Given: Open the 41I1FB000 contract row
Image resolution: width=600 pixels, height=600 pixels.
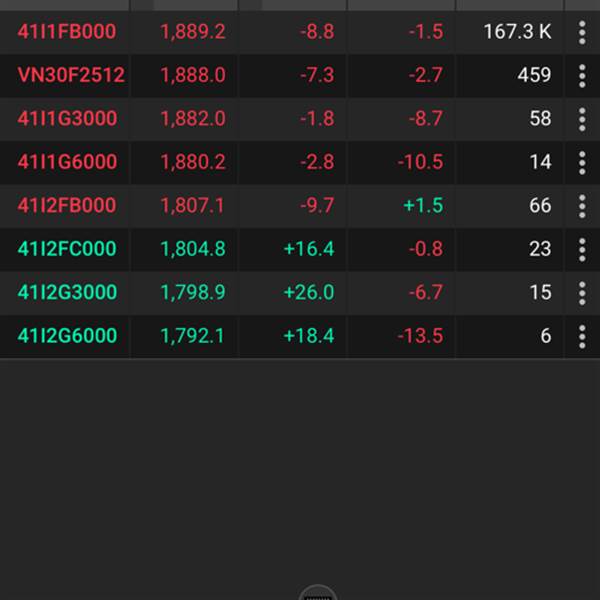Looking at the screenshot, I should (x=67, y=32).
